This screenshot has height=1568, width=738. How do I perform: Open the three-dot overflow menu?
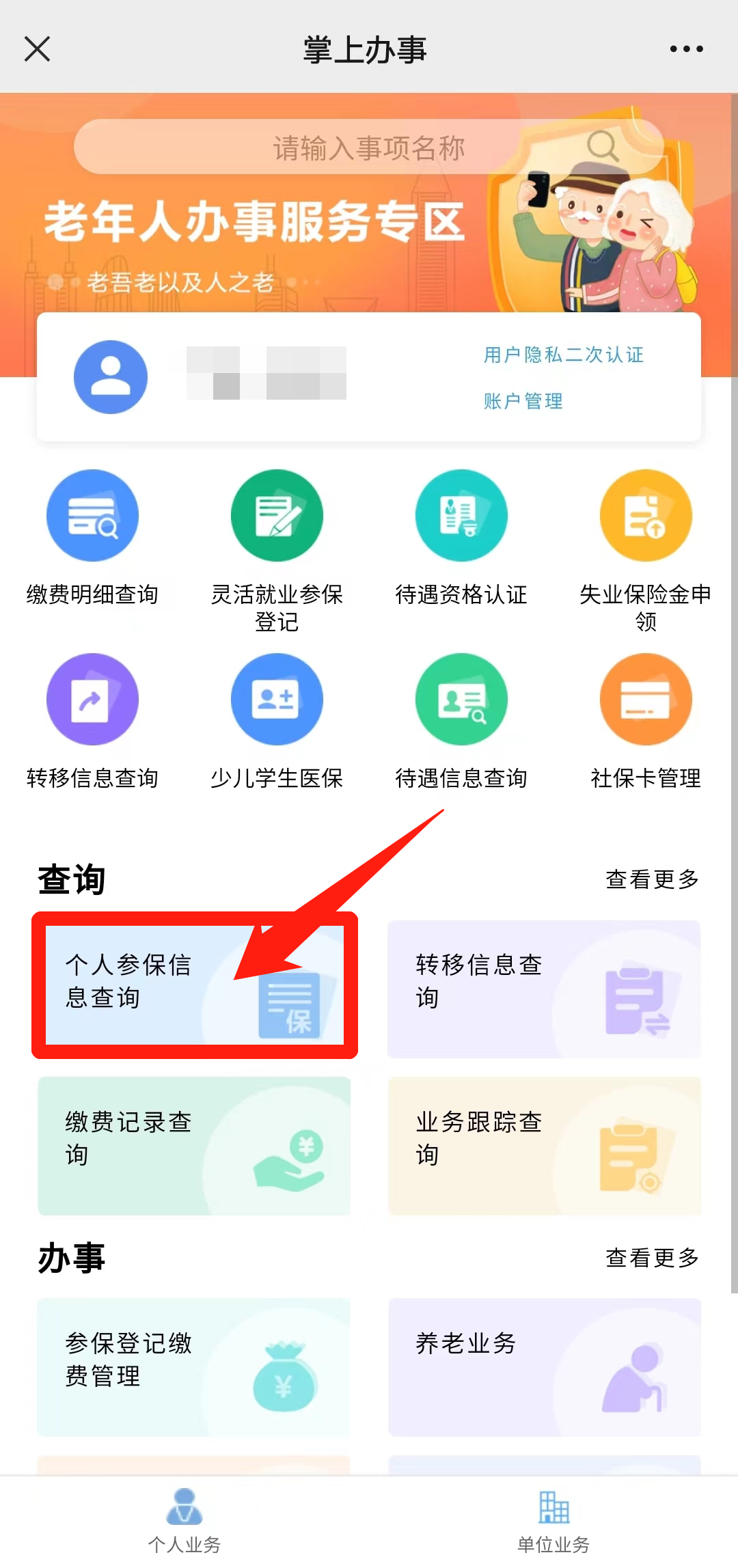(x=686, y=49)
